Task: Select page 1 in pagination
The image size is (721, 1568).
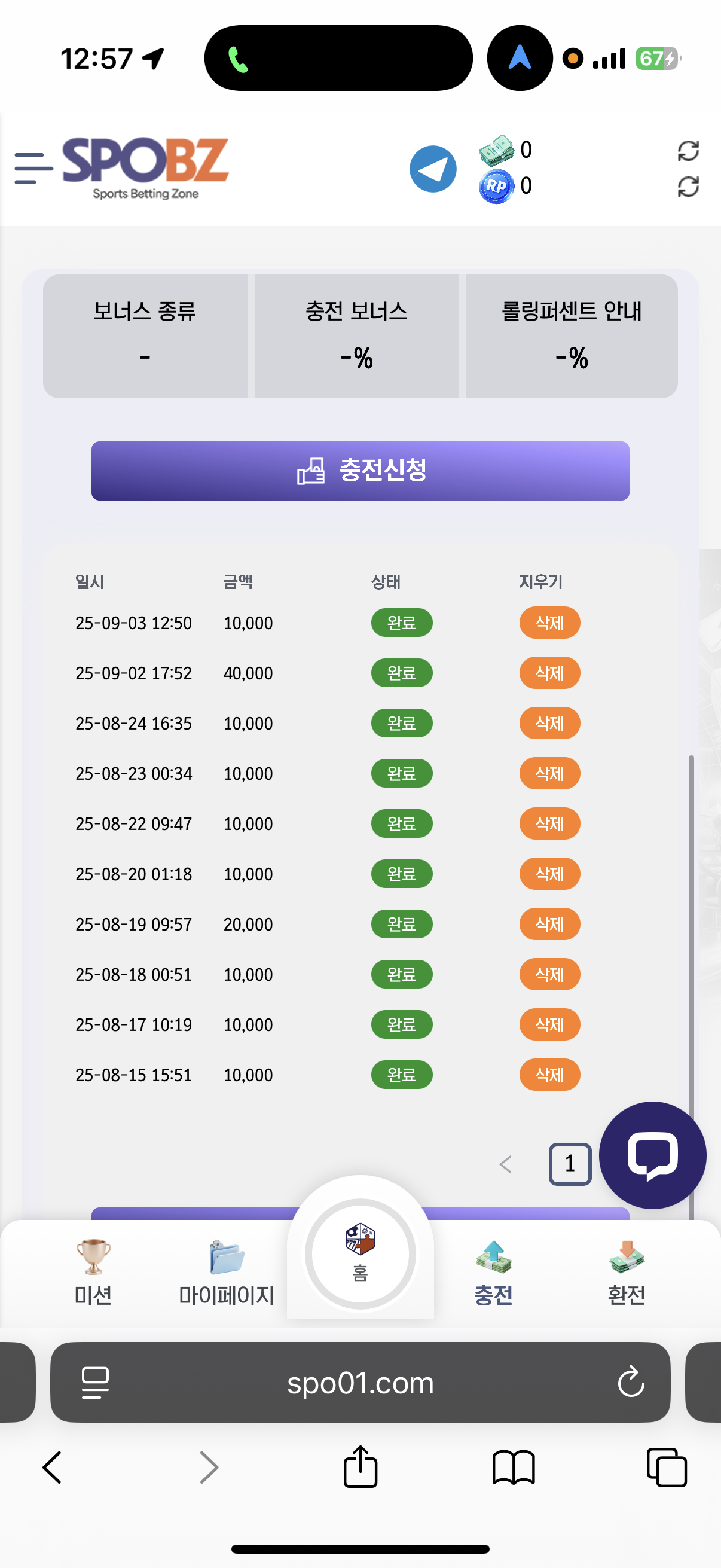Action: point(570,1164)
